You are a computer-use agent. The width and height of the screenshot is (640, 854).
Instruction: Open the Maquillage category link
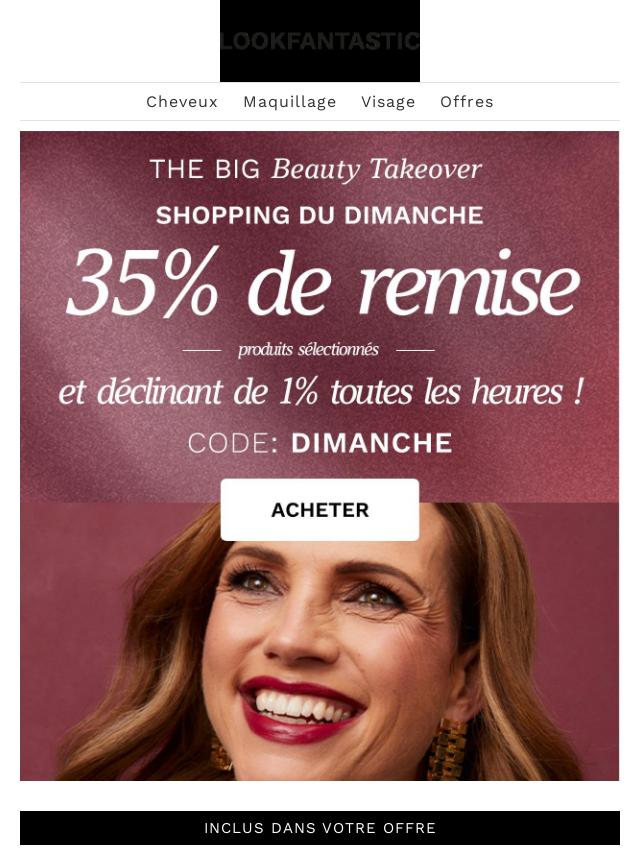(289, 102)
